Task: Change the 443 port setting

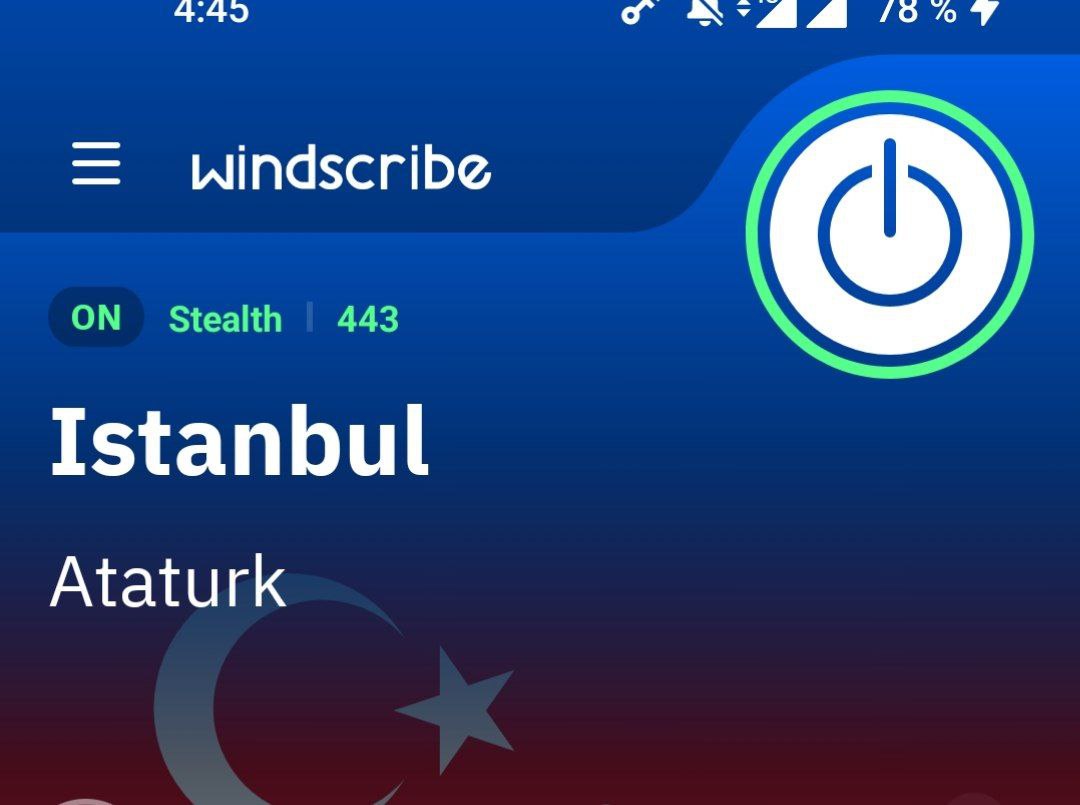Action: click(x=367, y=320)
